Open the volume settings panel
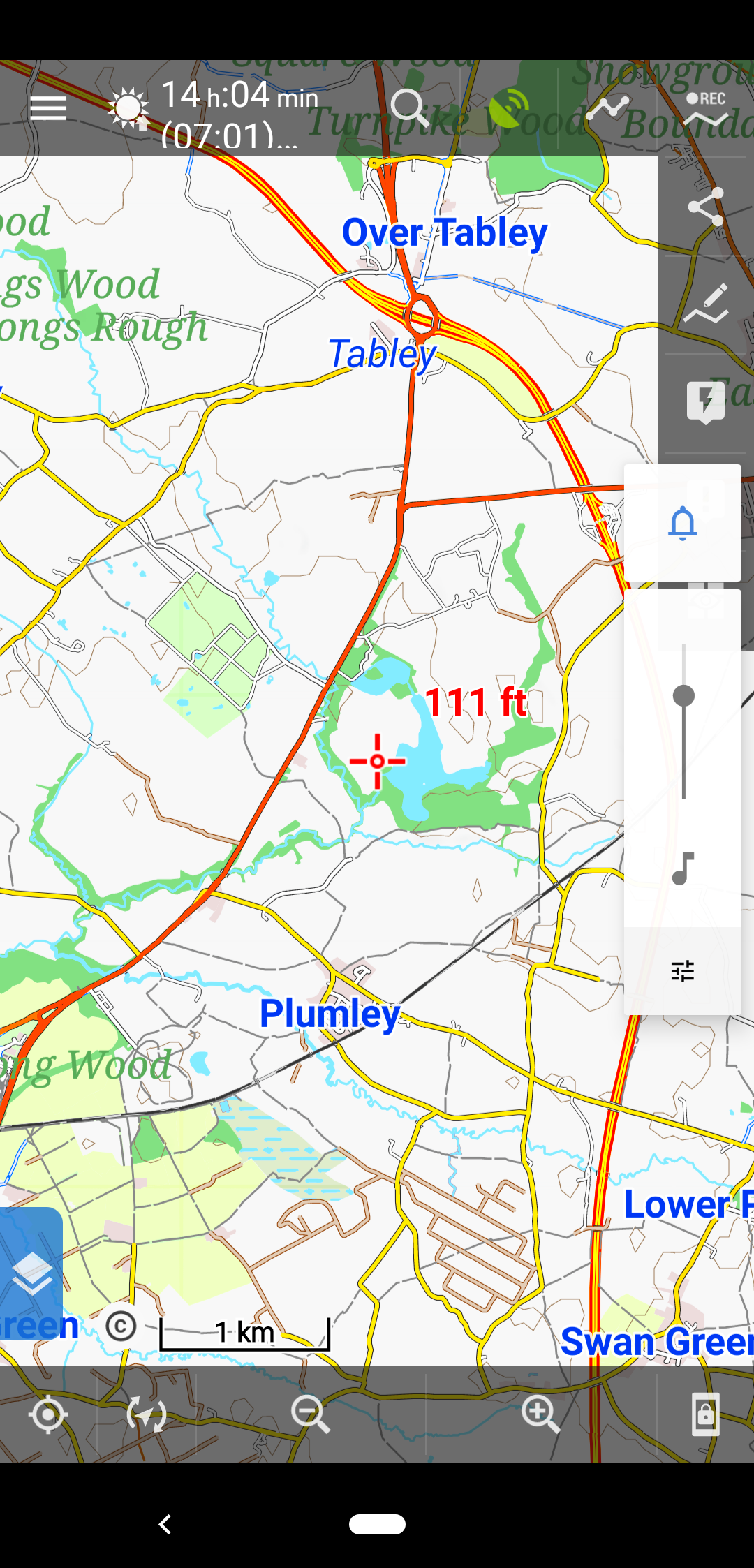754x1568 pixels. coord(683,970)
